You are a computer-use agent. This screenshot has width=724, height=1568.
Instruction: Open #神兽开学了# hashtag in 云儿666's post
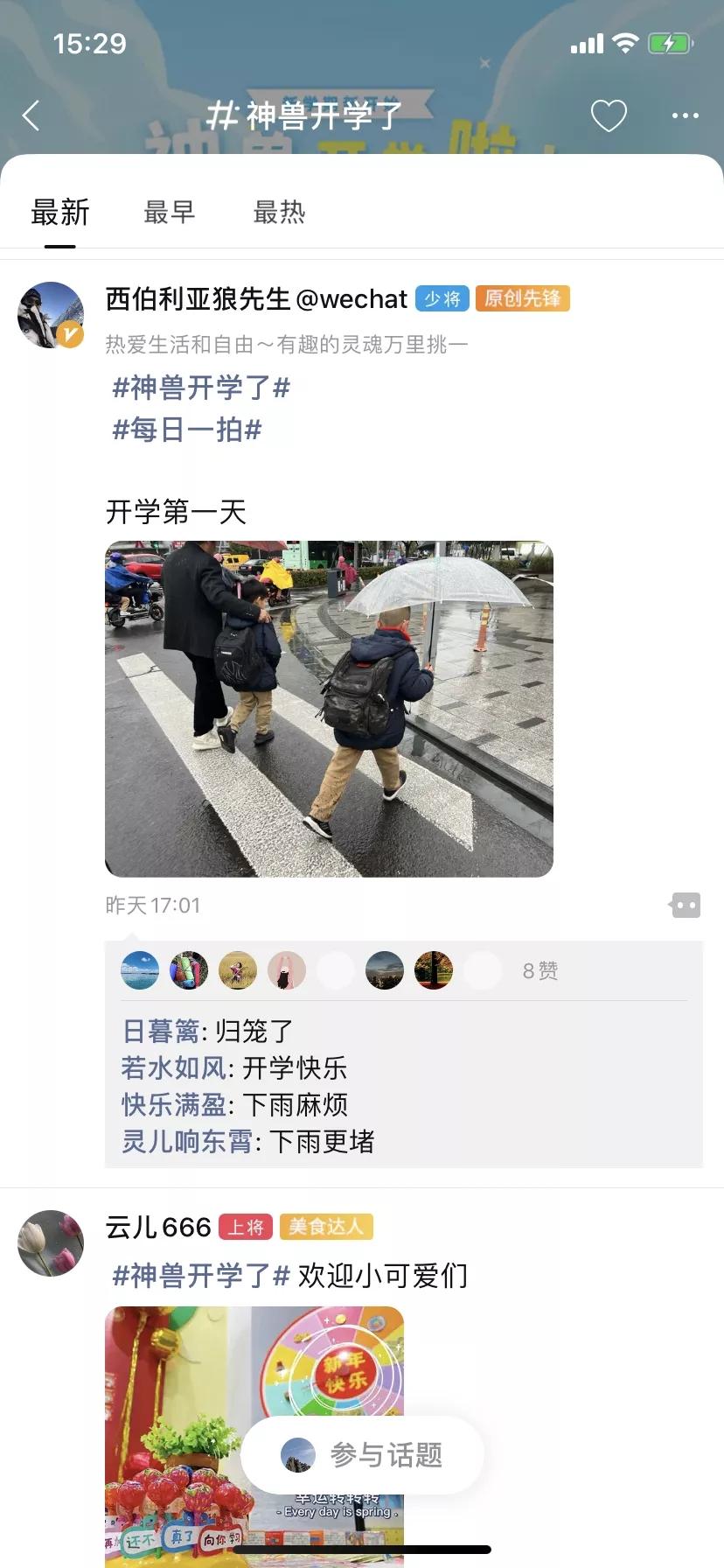[x=201, y=1276]
